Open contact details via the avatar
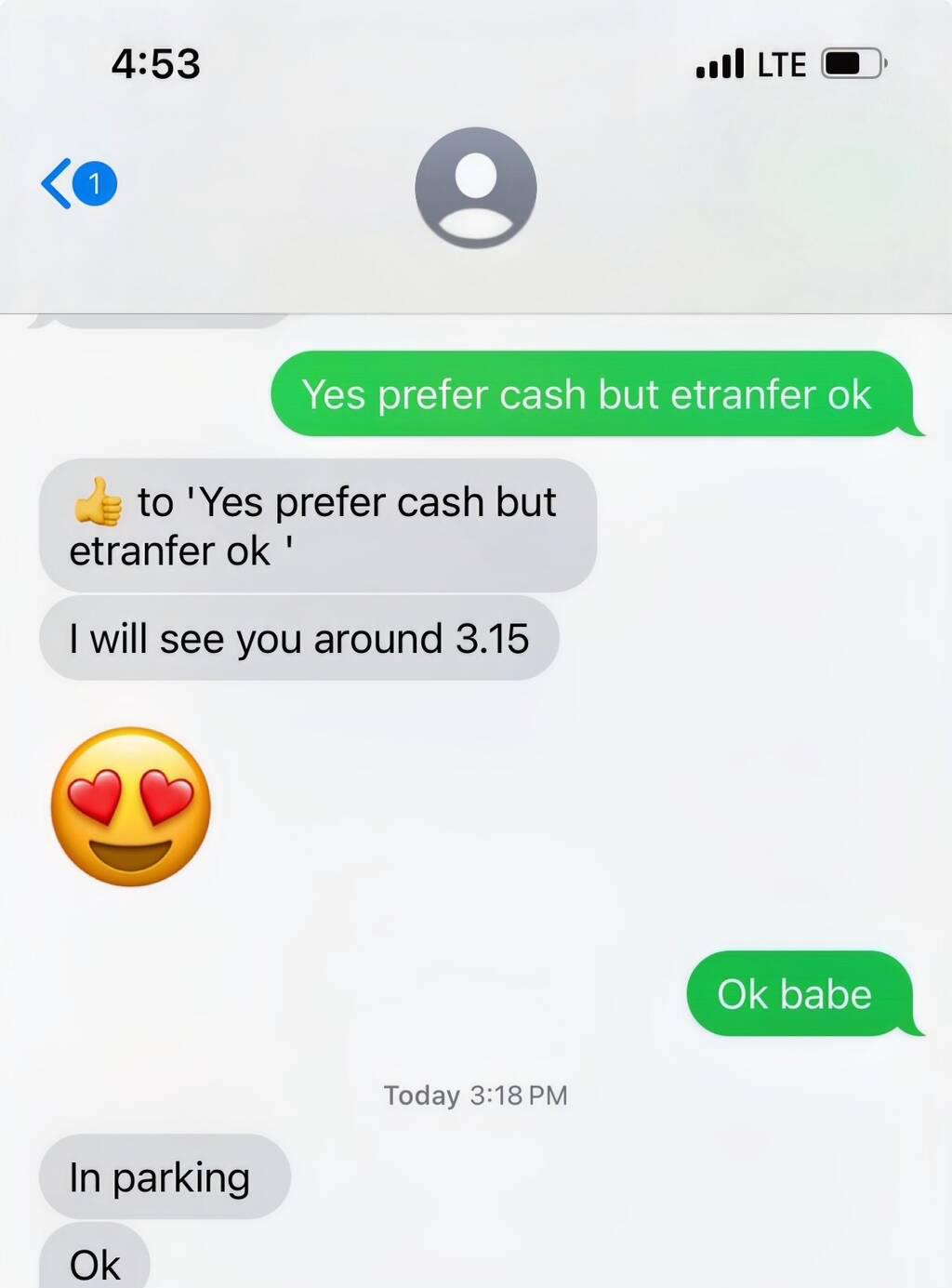 (x=475, y=188)
